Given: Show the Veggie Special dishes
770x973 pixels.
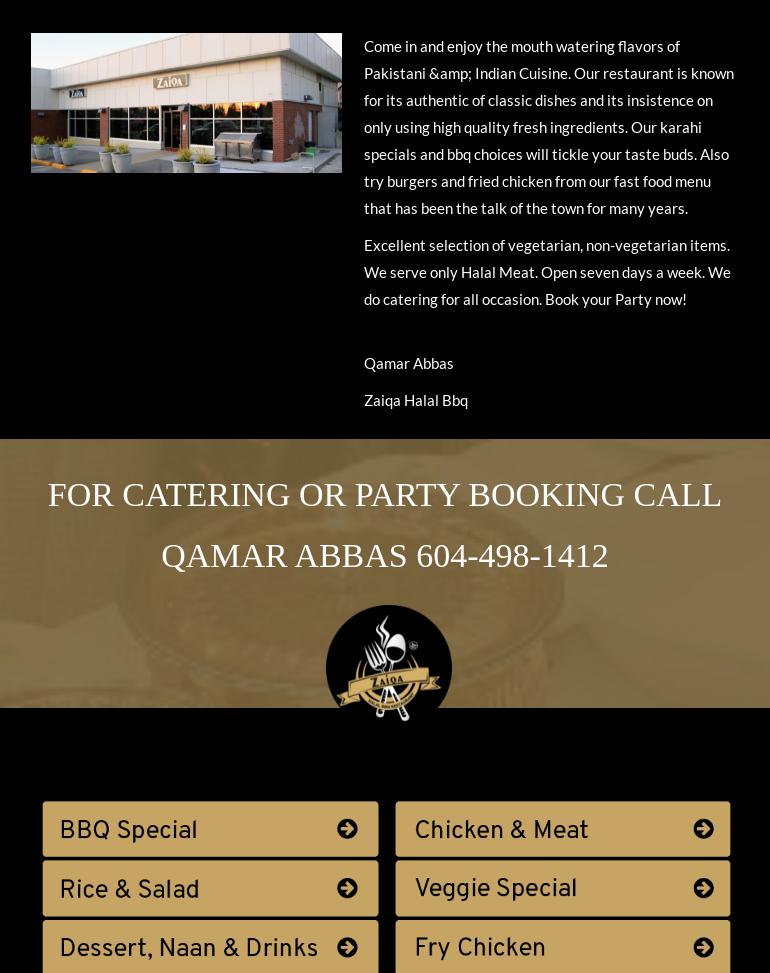Looking at the screenshot, I should pyautogui.click(x=562, y=889).
